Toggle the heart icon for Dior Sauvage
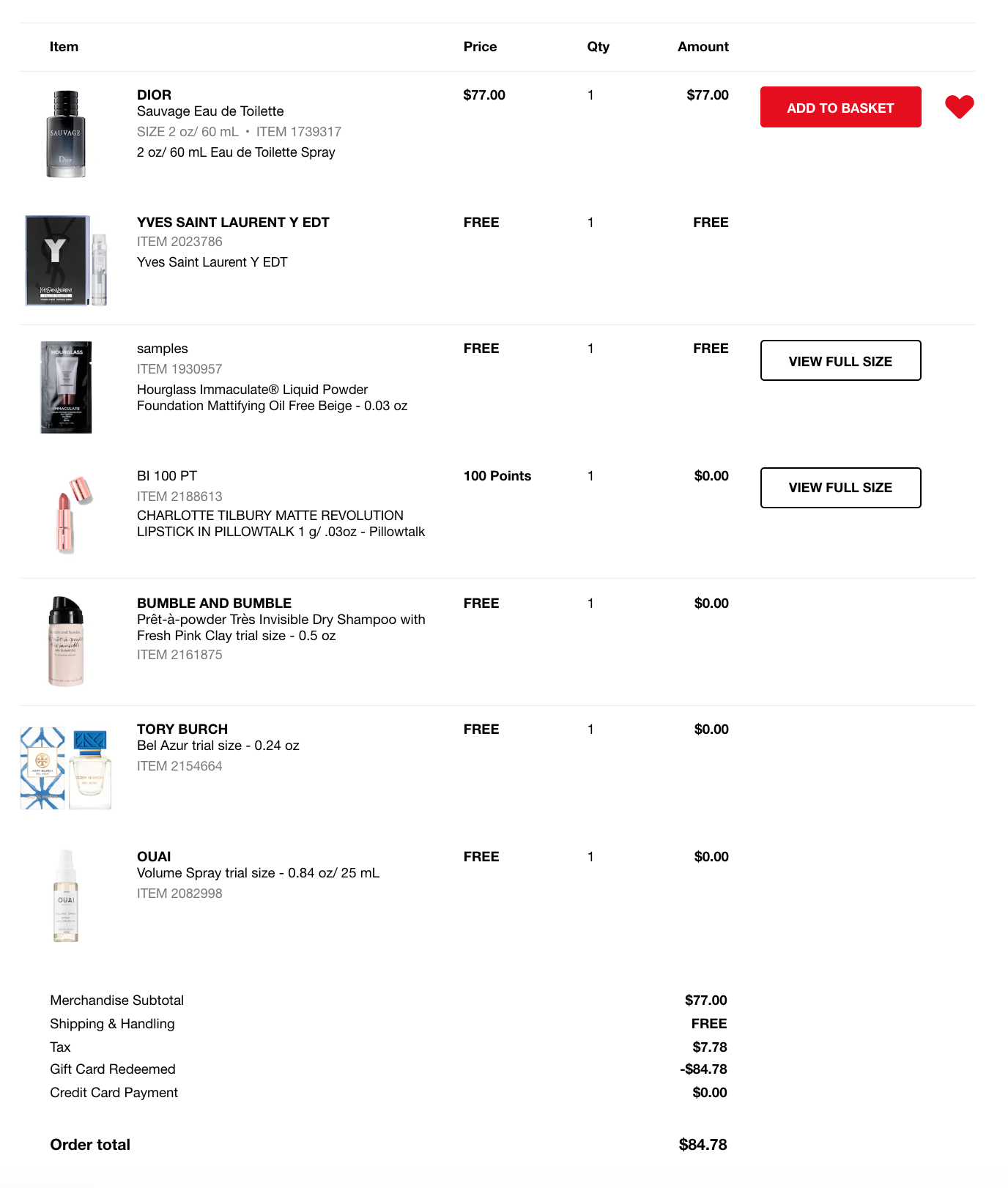The height and width of the screenshot is (1188, 1008). 959,107
